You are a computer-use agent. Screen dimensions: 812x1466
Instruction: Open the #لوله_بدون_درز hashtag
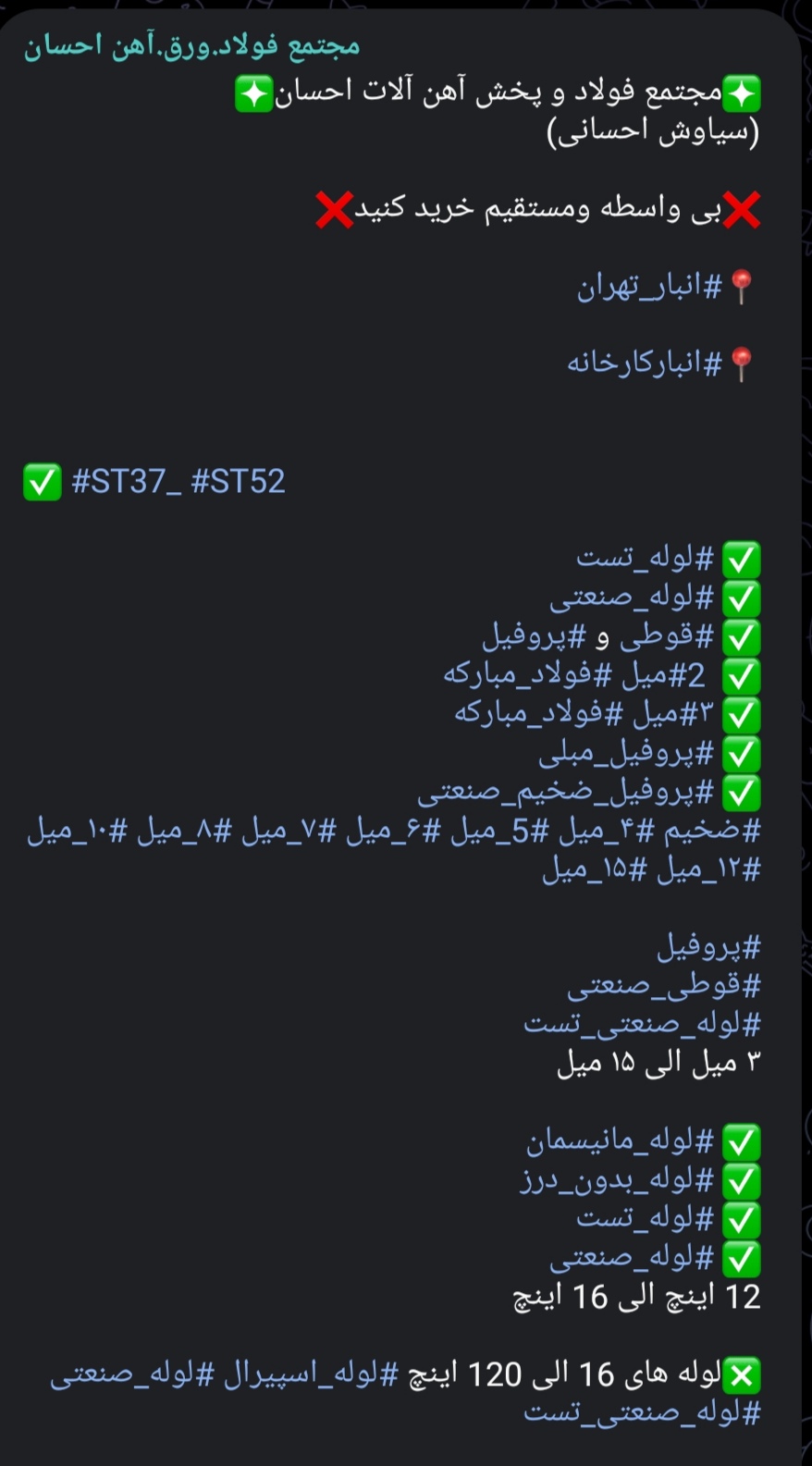pyautogui.click(x=617, y=1181)
